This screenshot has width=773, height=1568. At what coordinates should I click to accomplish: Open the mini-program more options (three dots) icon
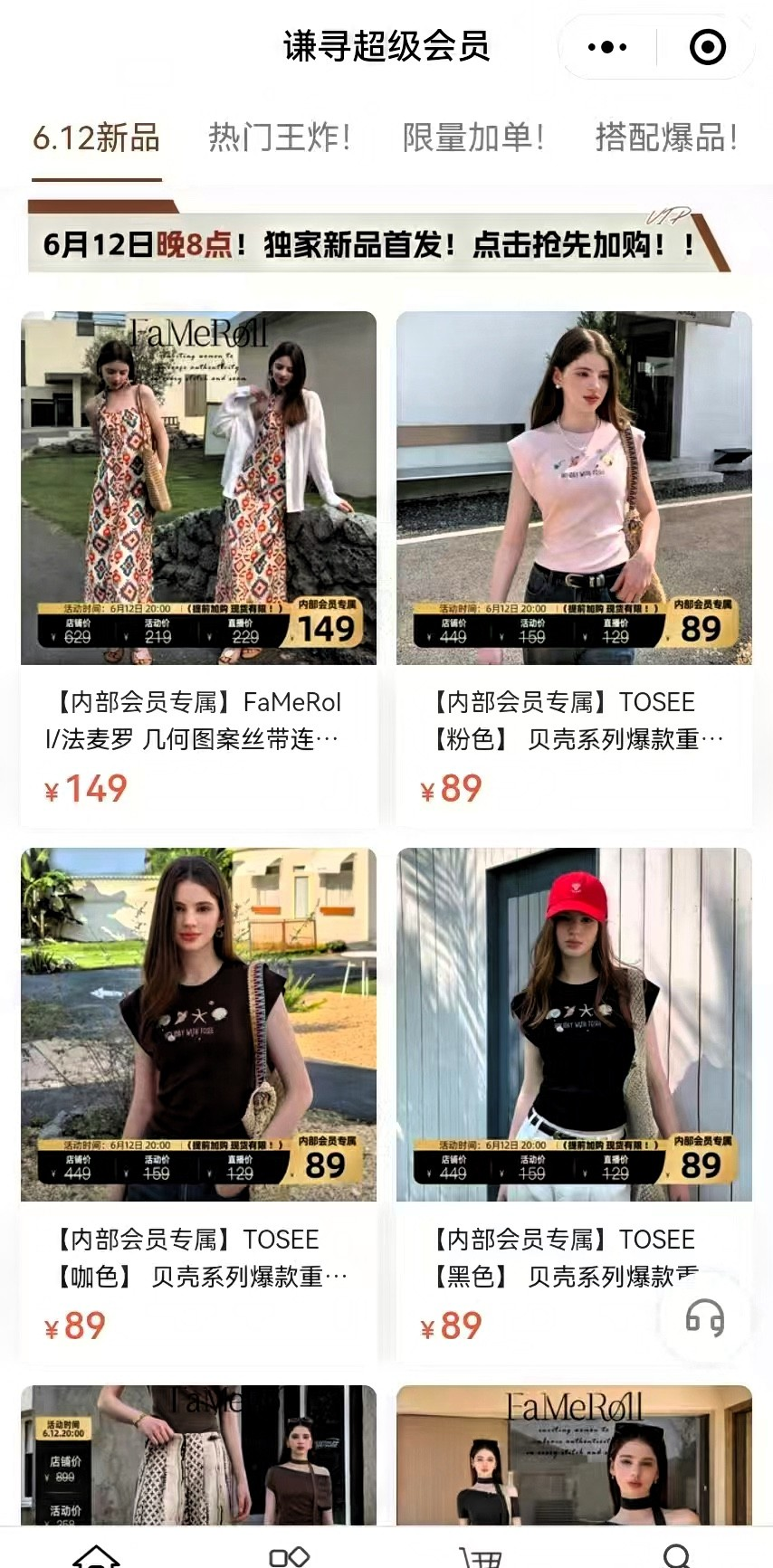(606, 45)
